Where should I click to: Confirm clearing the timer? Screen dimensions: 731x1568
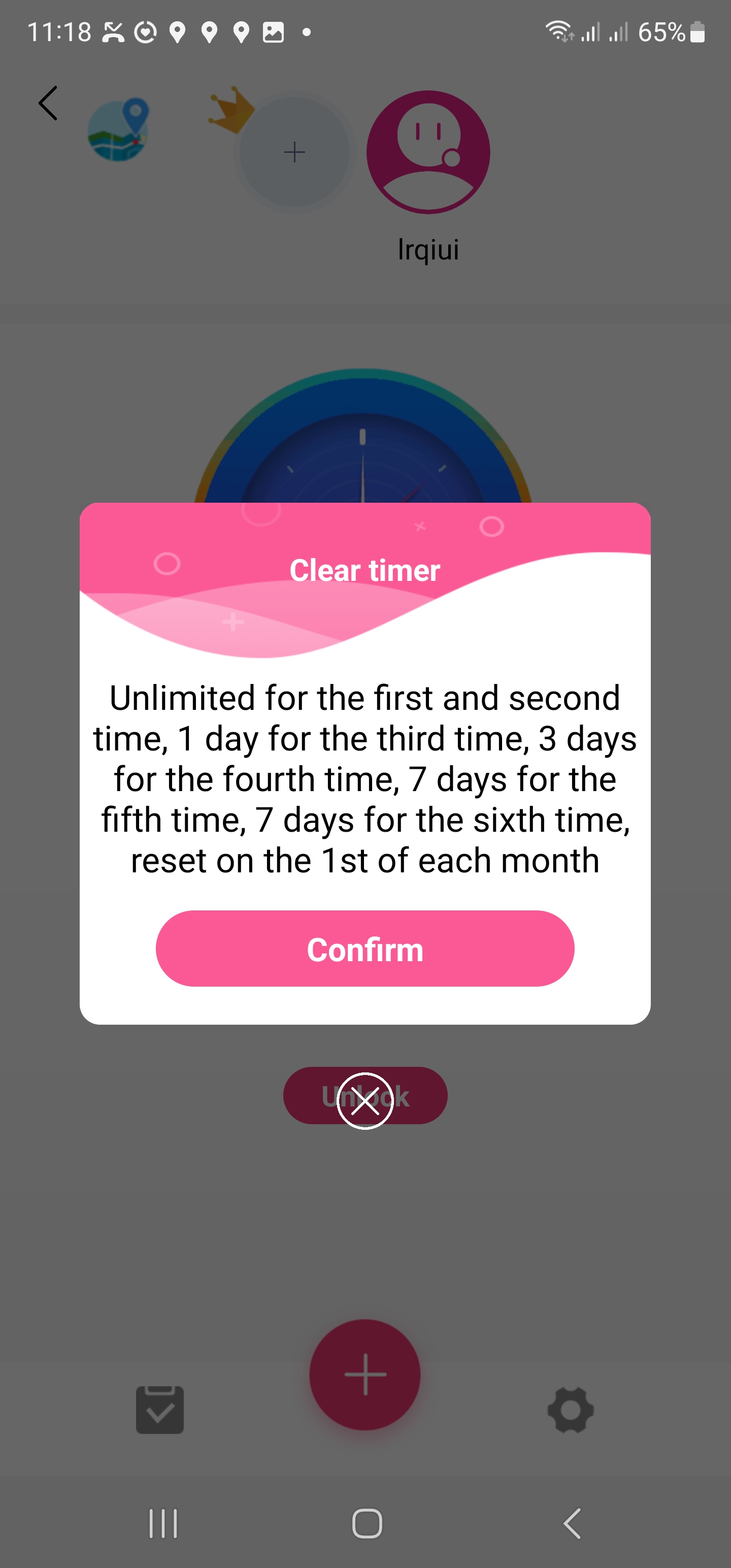pos(364,949)
